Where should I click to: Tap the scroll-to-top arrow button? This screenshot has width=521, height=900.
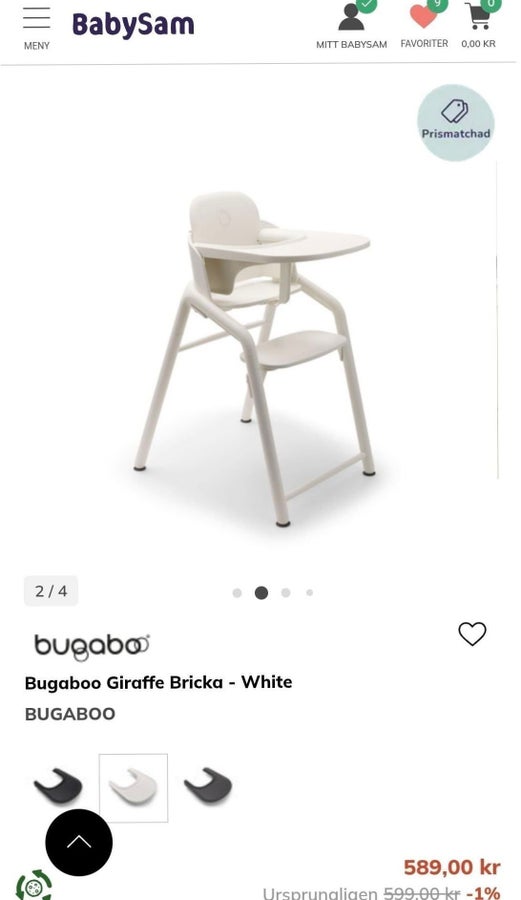click(79, 842)
